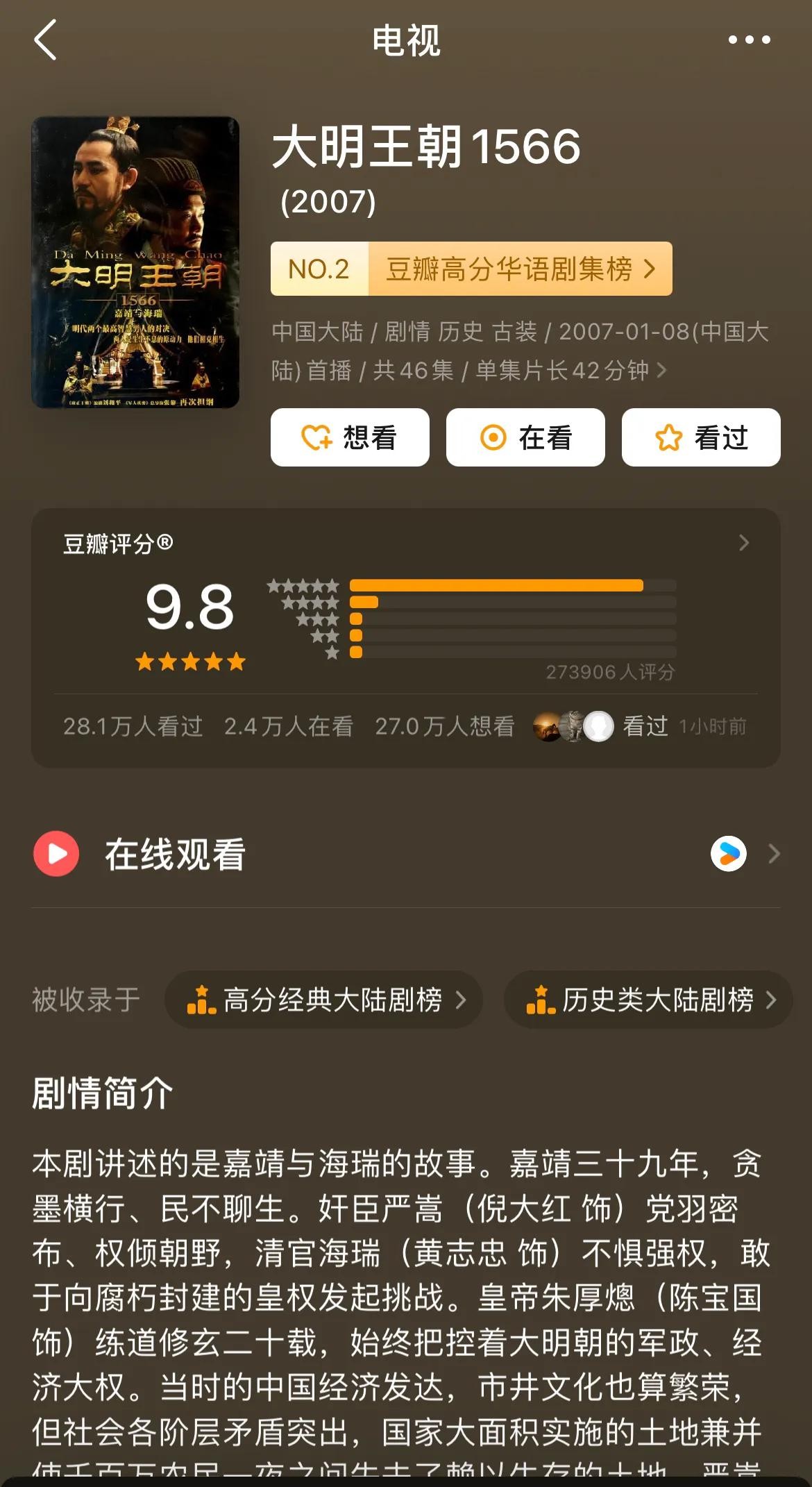This screenshot has width=812, height=1487.
Task: Mark the show as 看过
Action: [x=701, y=437]
